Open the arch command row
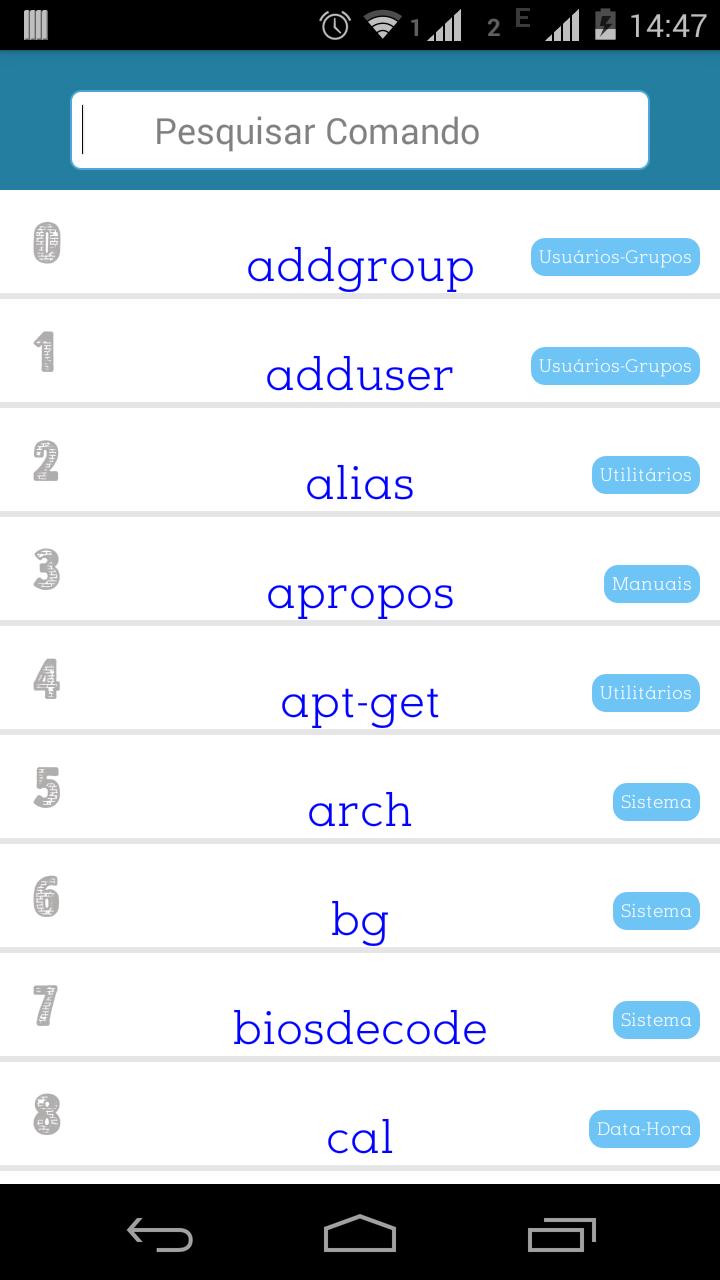The width and height of the screenshot is (720, 1280). click(360, 810)
